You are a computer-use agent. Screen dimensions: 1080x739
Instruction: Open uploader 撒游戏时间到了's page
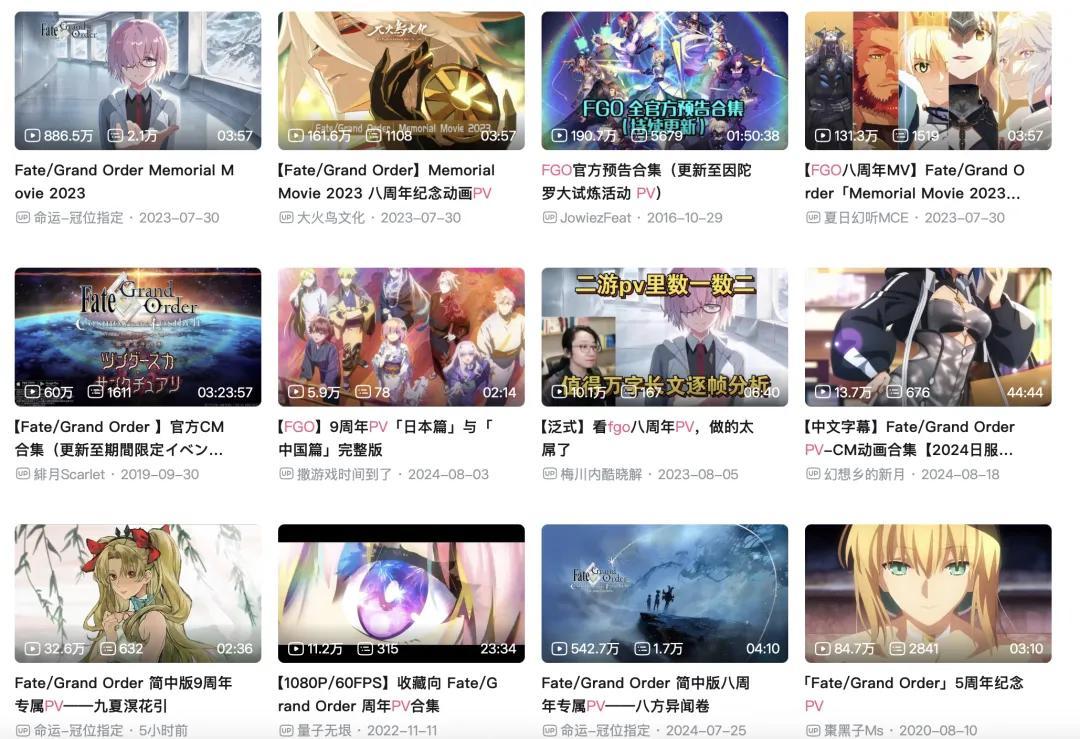pos(345,474)
